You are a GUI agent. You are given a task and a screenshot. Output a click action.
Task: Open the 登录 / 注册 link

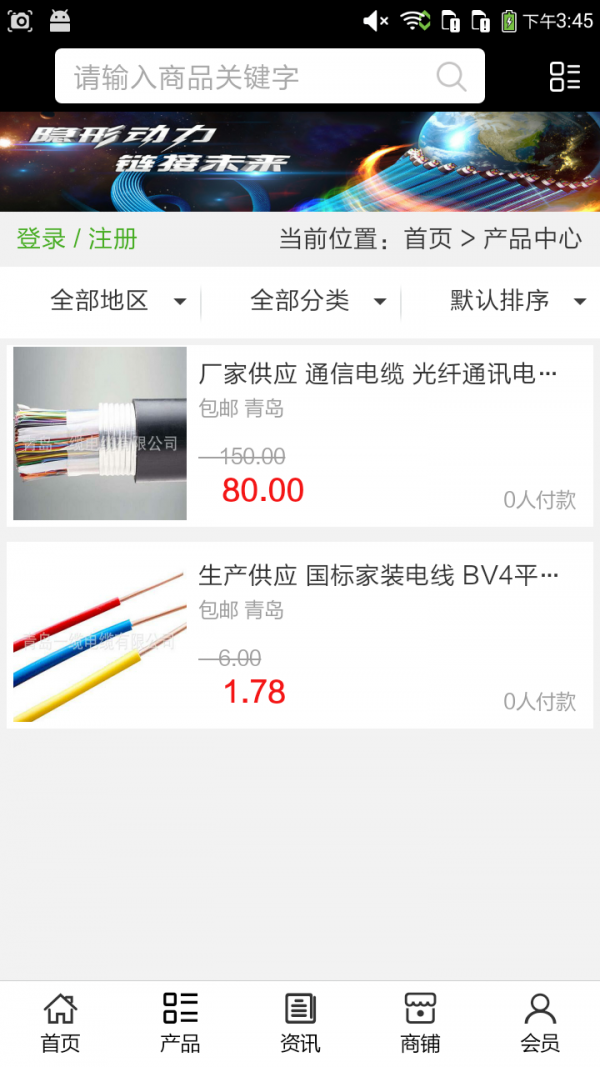point(77,239)
